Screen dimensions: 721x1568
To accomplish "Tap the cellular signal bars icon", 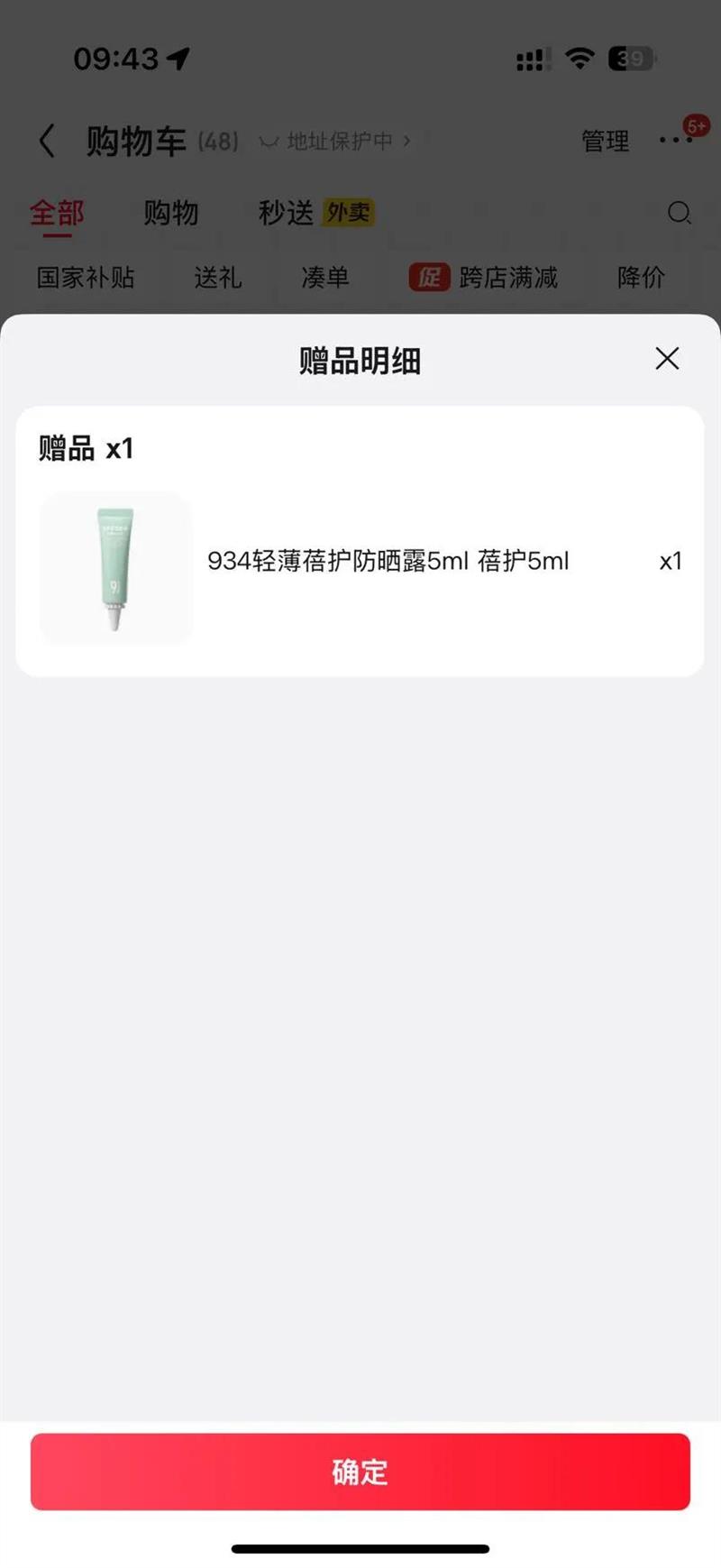I will [532, 59].
